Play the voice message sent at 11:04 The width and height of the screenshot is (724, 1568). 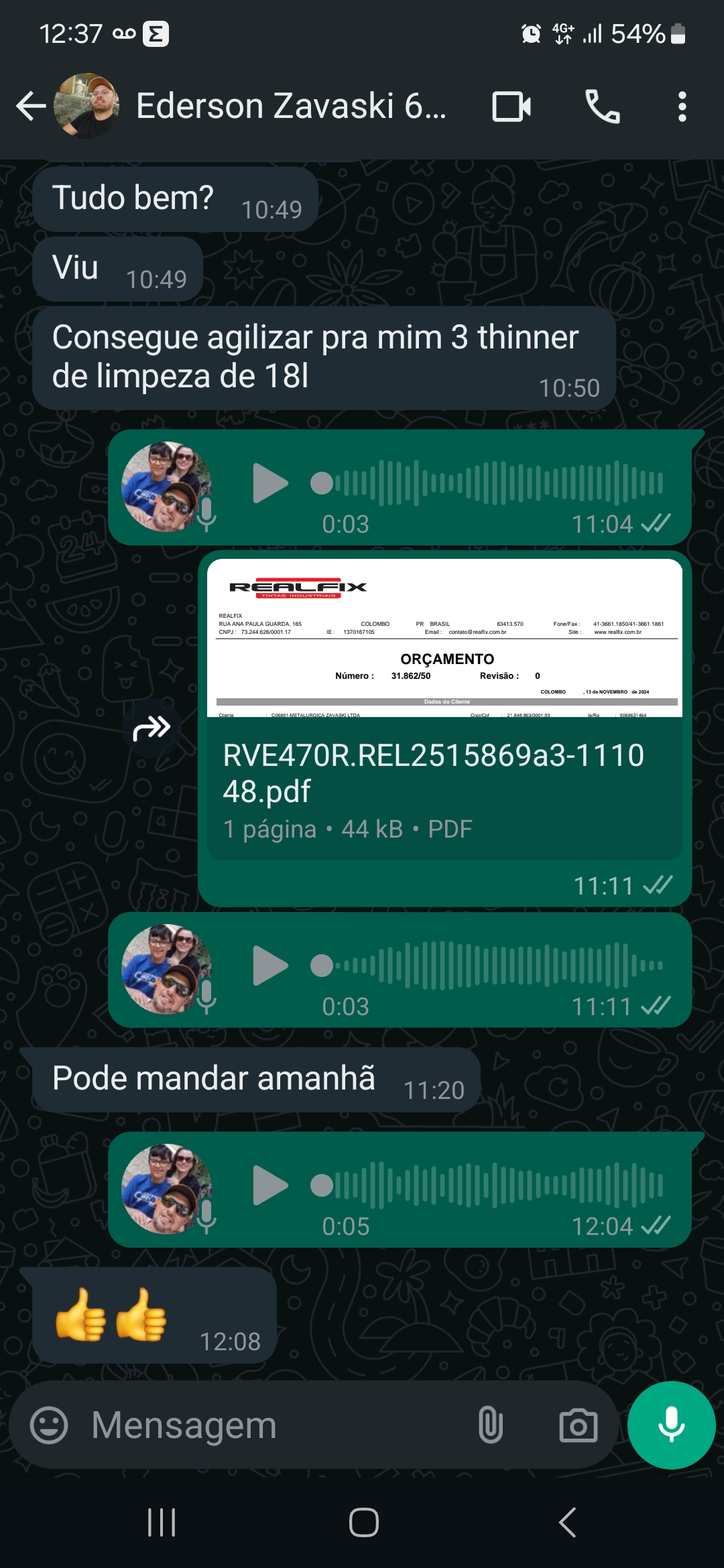tap(270, 483)
